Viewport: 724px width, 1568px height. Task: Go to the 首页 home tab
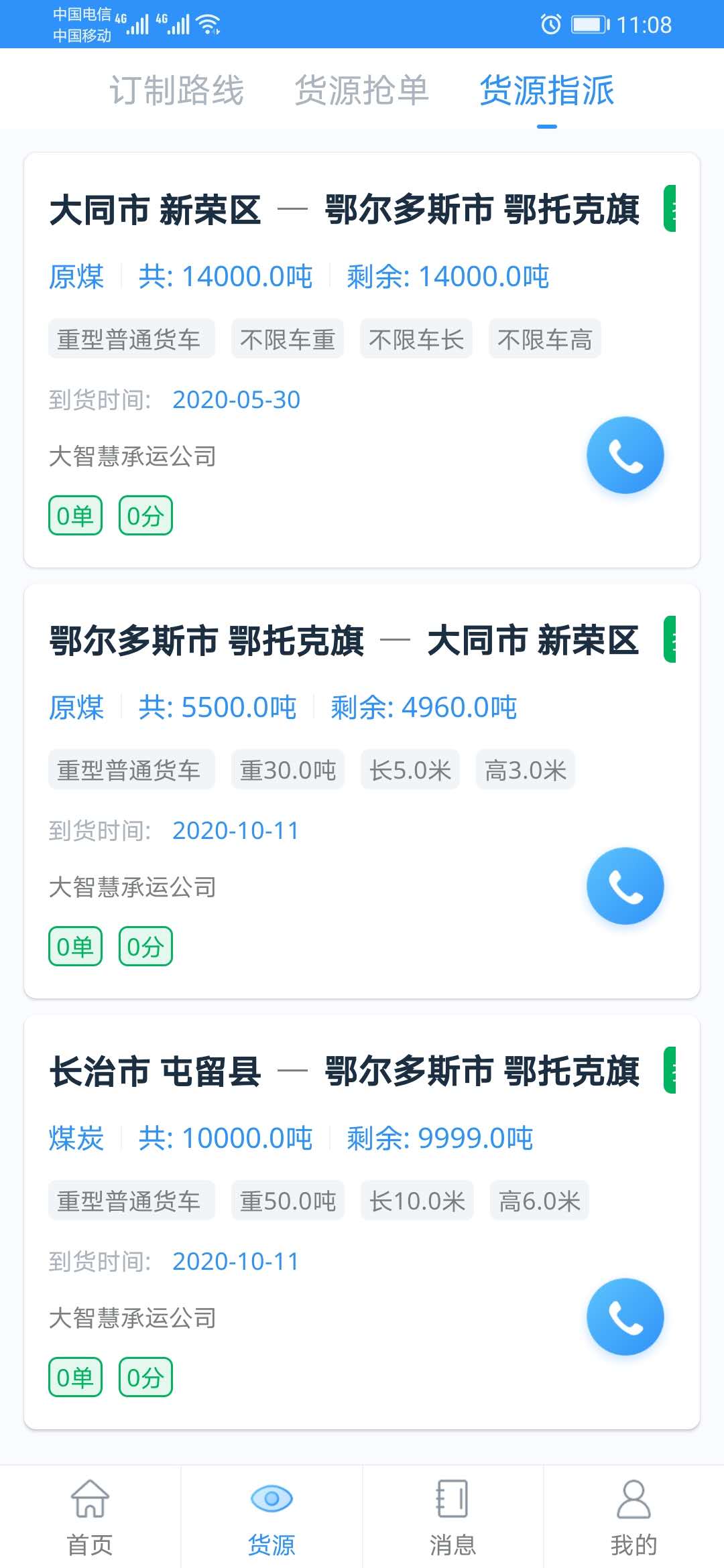click(90, 1517)
